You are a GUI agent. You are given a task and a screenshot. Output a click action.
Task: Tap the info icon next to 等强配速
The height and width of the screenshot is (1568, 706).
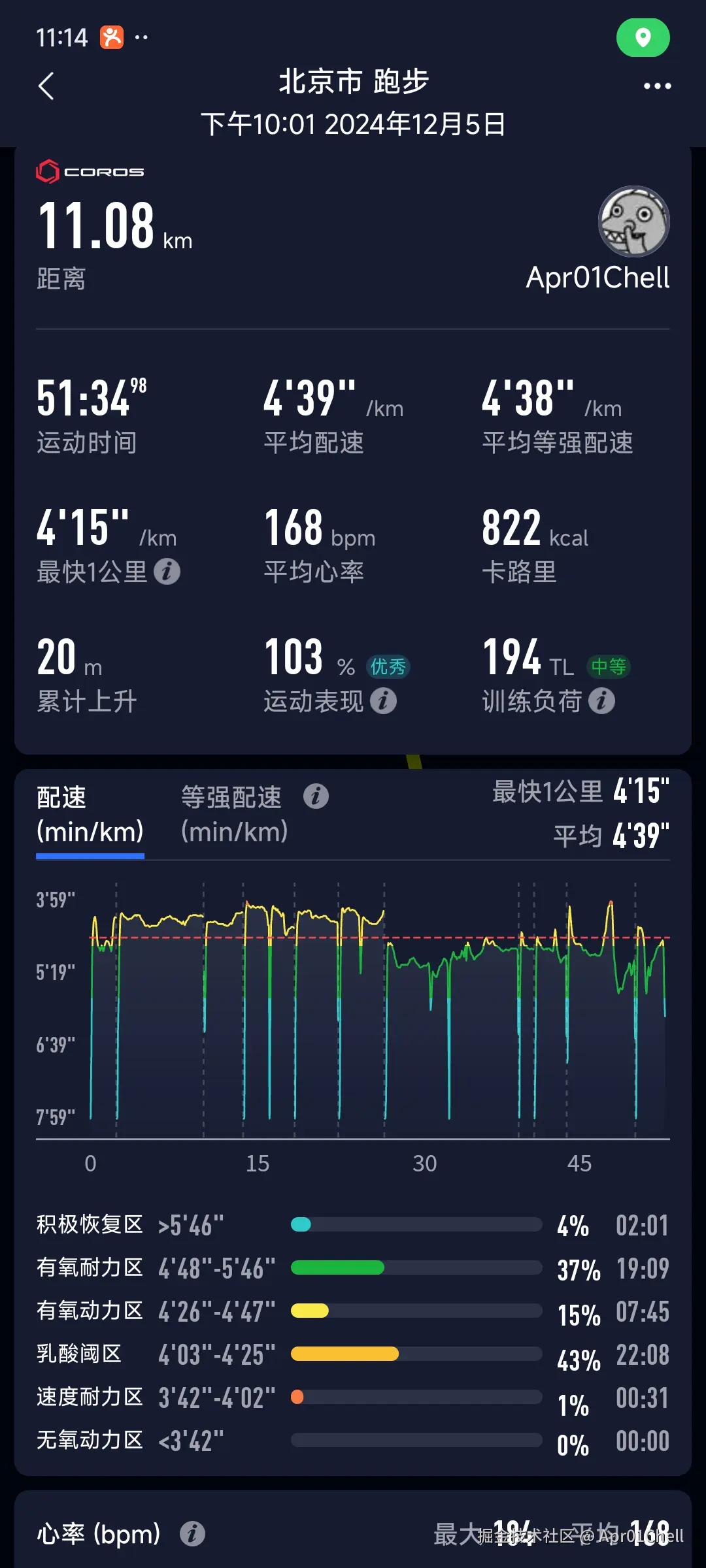(x=317, y=798)
